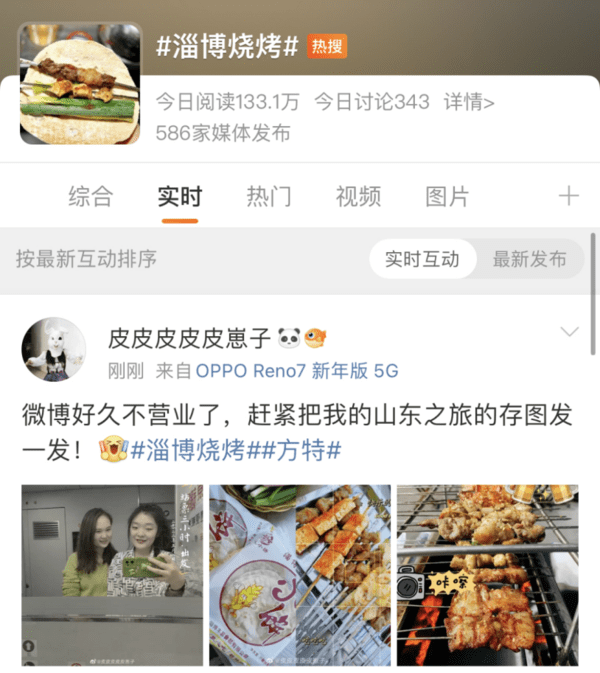Select the 实时 tab

click(x=179, y=196)
